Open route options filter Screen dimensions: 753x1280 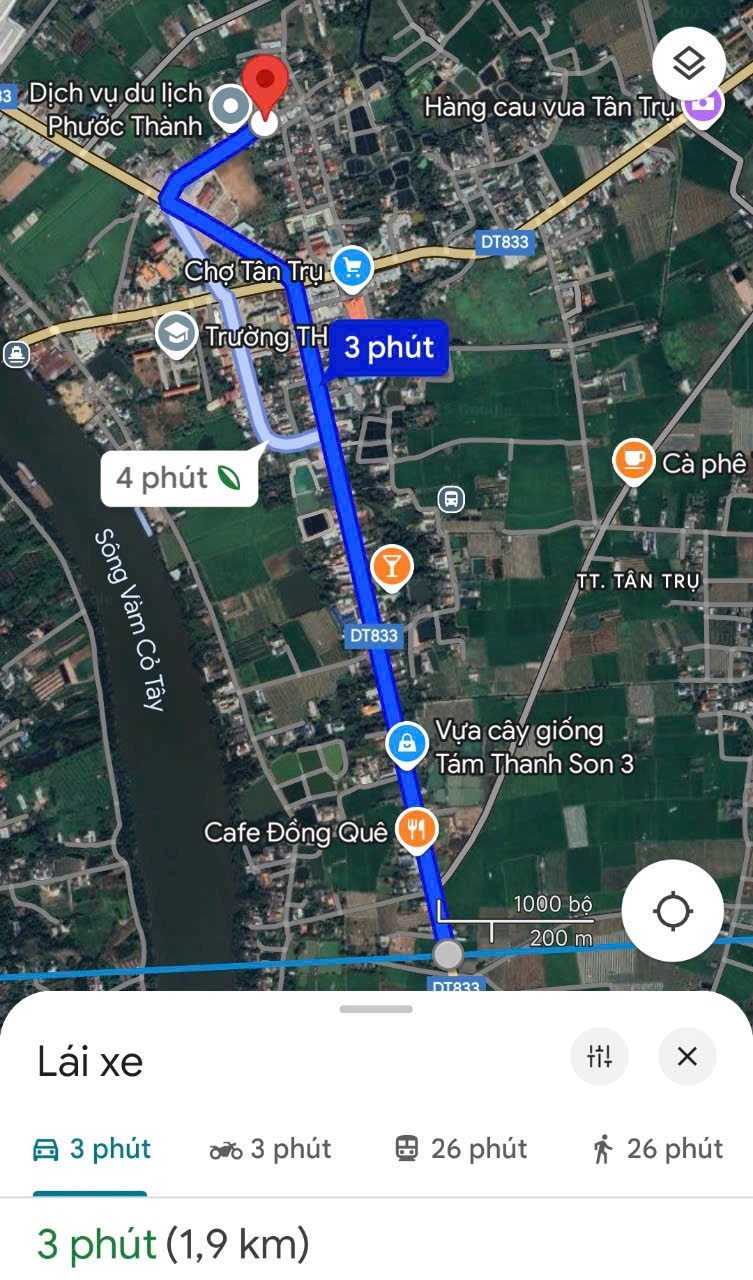(599, 1056)
